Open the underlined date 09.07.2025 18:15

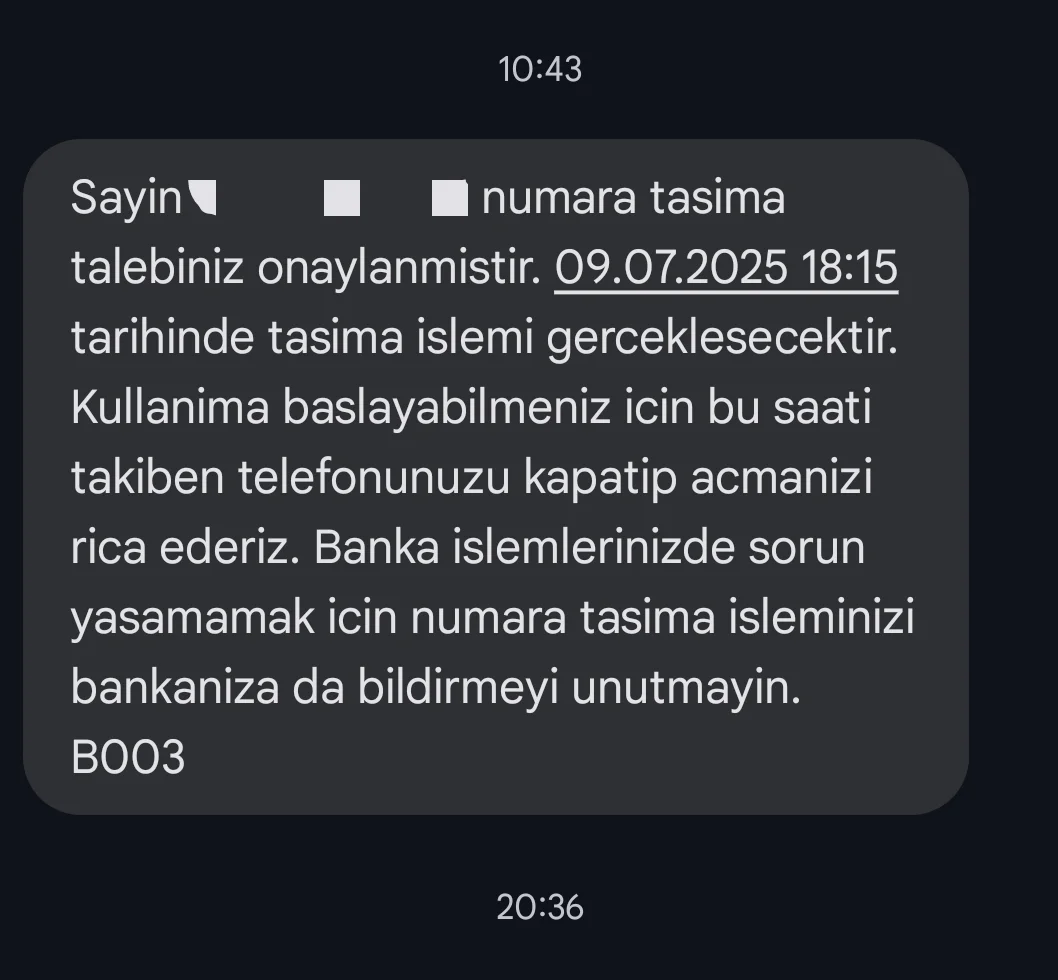pos(726,268)
